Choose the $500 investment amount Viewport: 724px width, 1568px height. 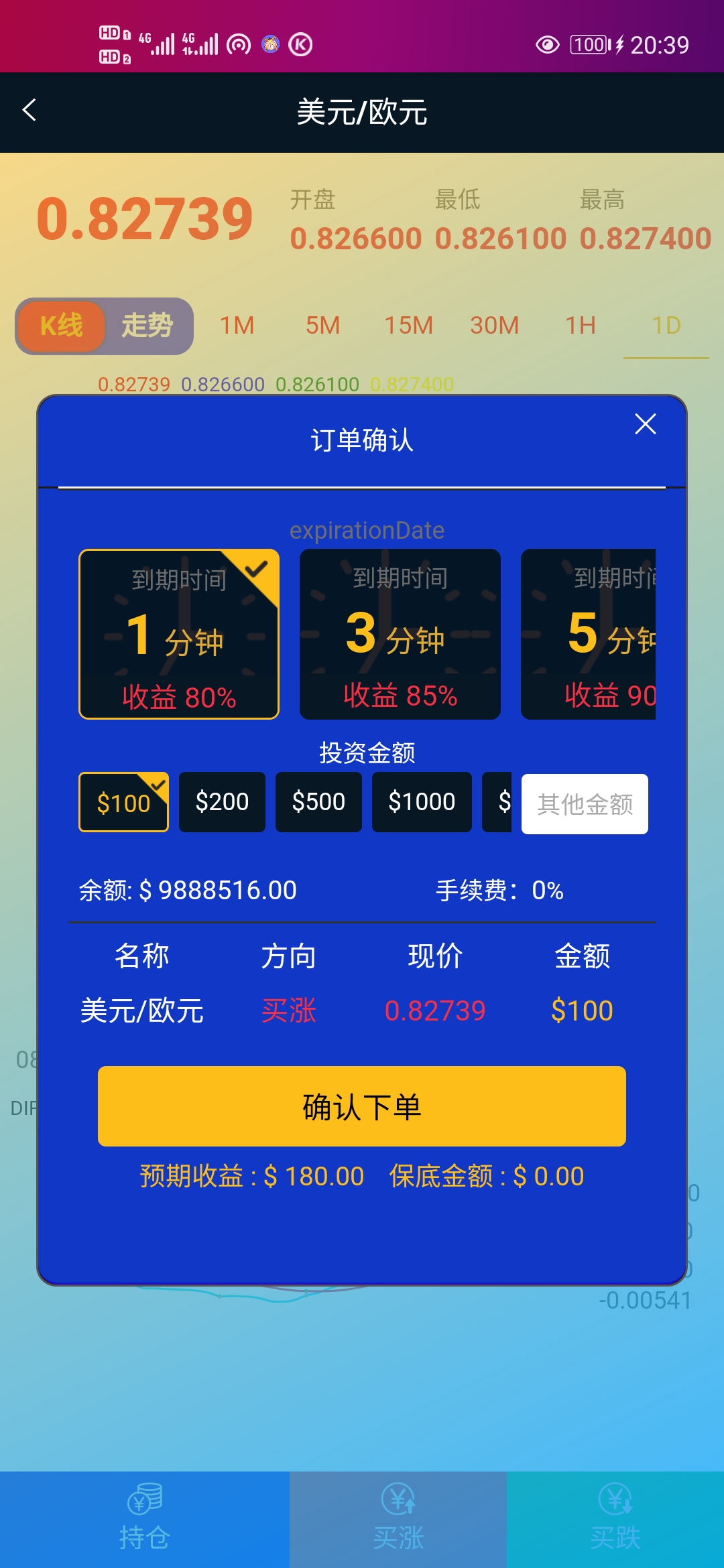pyautogui.click(x=318, y=802)
